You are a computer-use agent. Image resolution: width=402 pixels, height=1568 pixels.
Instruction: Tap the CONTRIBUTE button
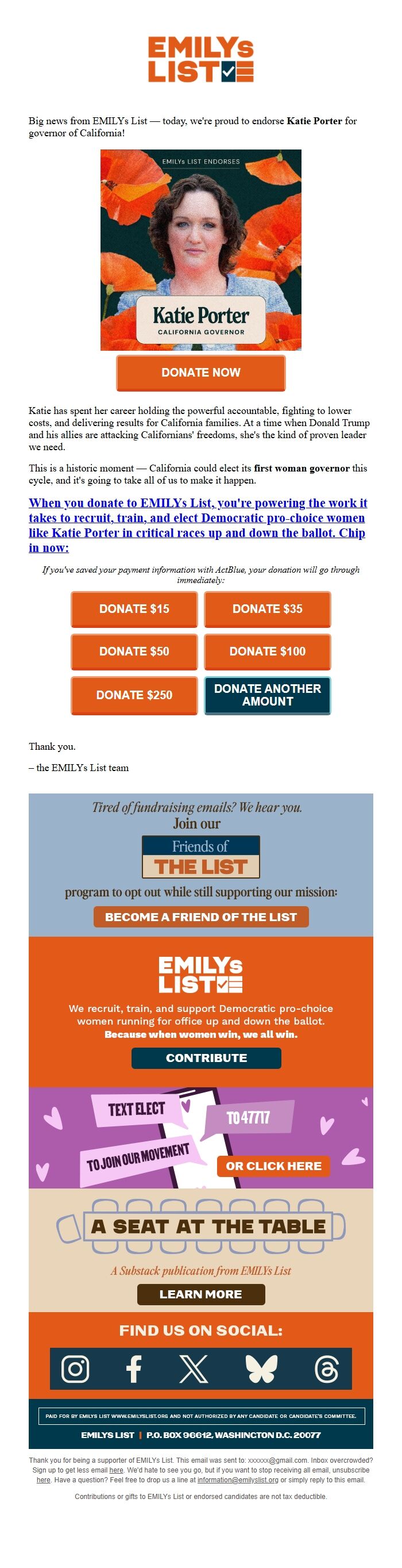(206, 1057)
